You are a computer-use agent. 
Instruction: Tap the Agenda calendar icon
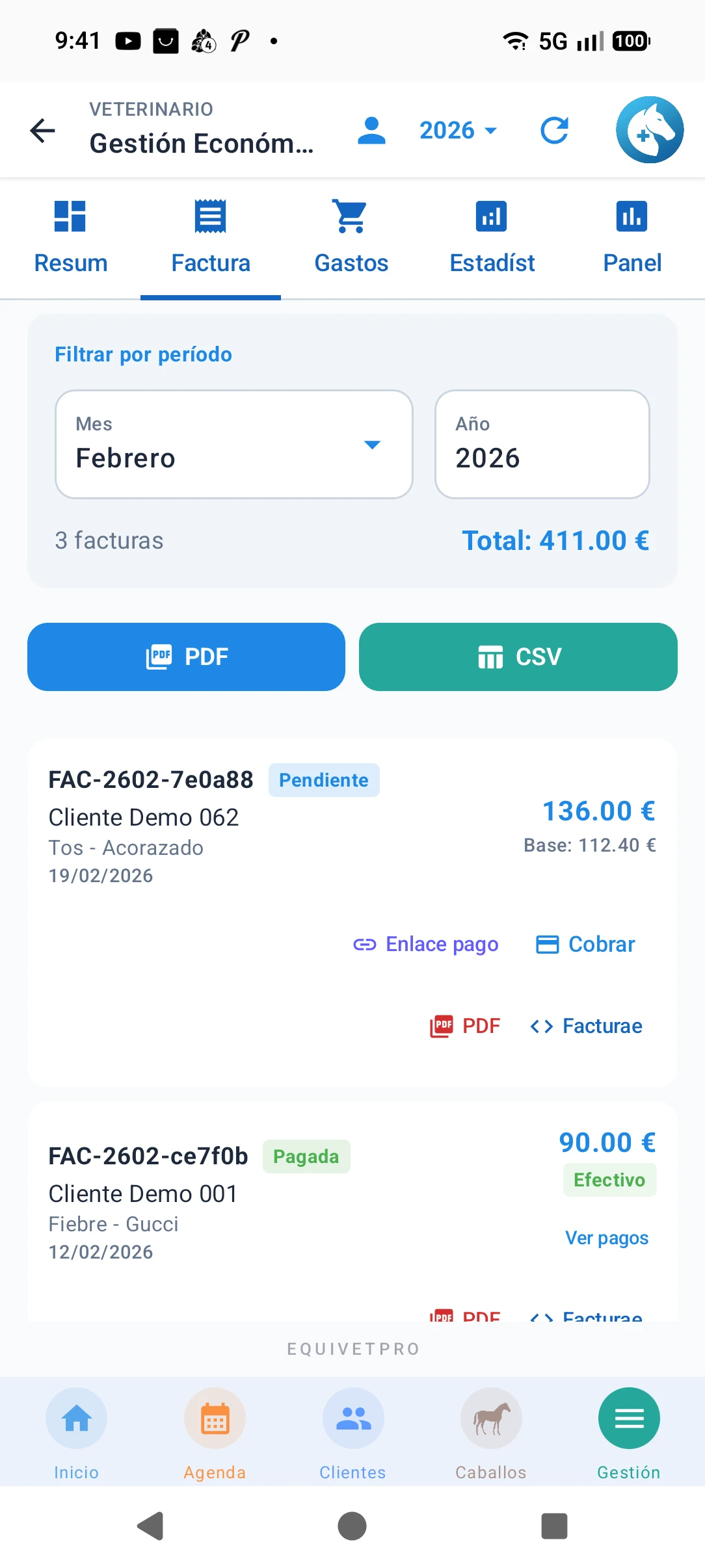pyautogui.click(x=215, y=1418)
